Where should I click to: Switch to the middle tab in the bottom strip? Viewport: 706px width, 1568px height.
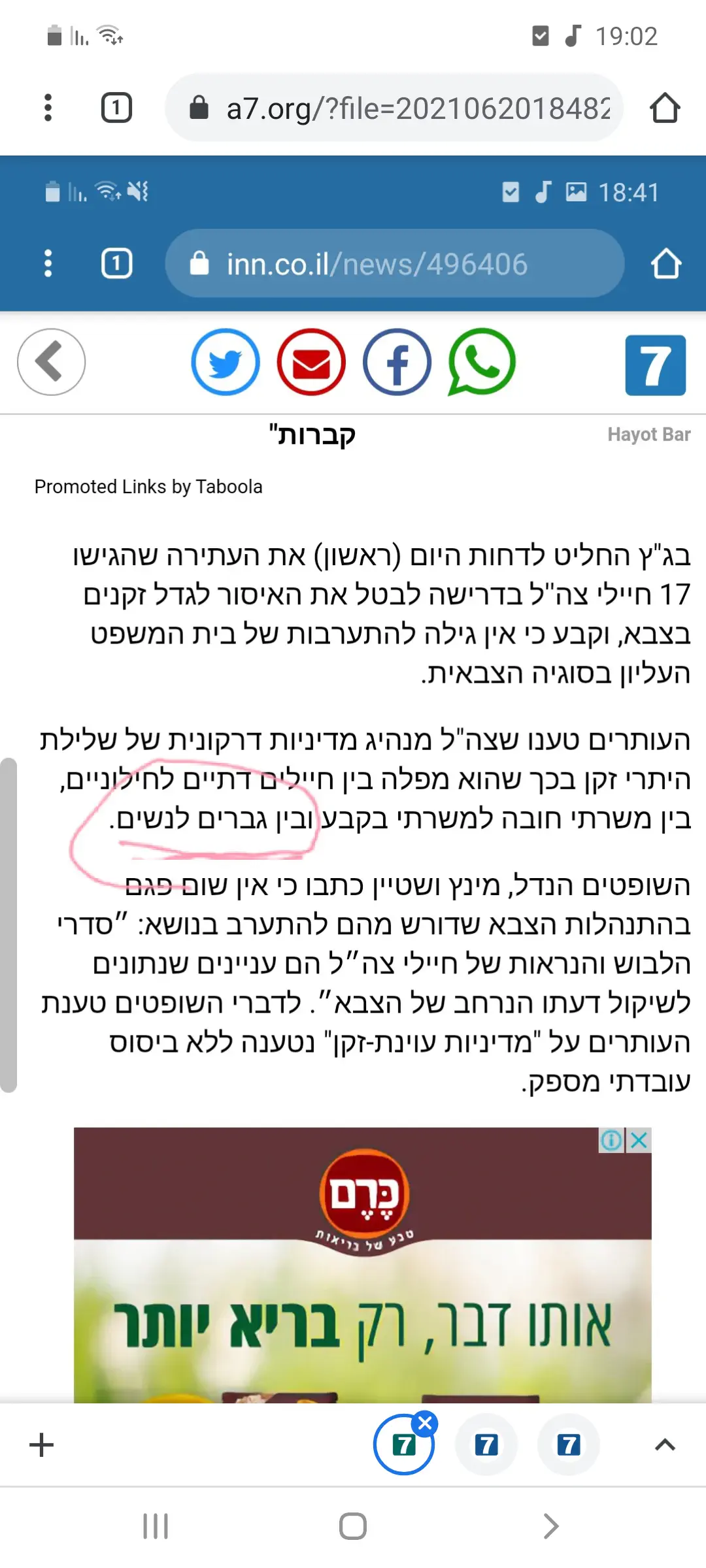coord(486,1445)
